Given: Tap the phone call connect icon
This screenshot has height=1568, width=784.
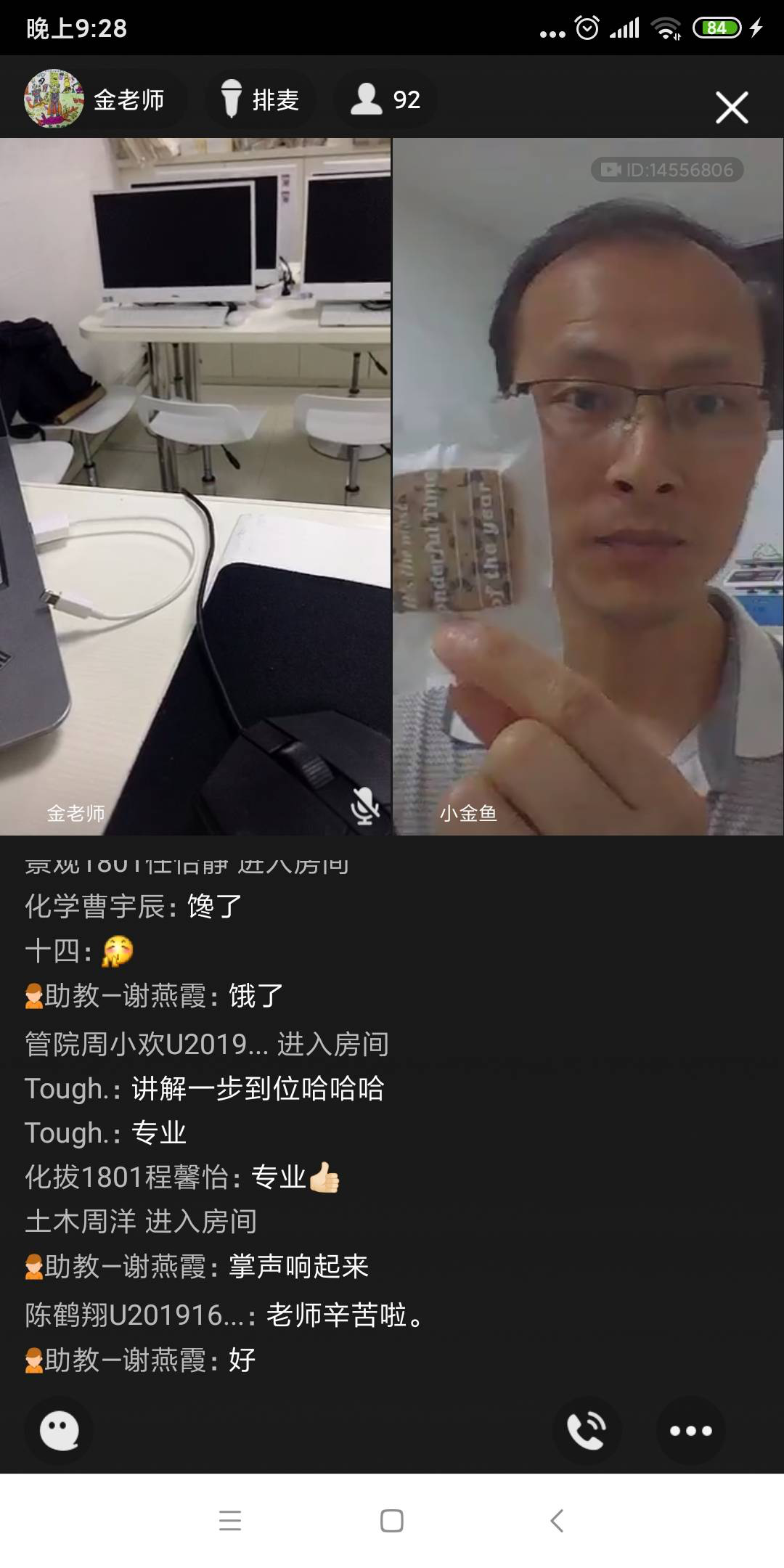Looking at the screenshot, I should point(587,1431).
